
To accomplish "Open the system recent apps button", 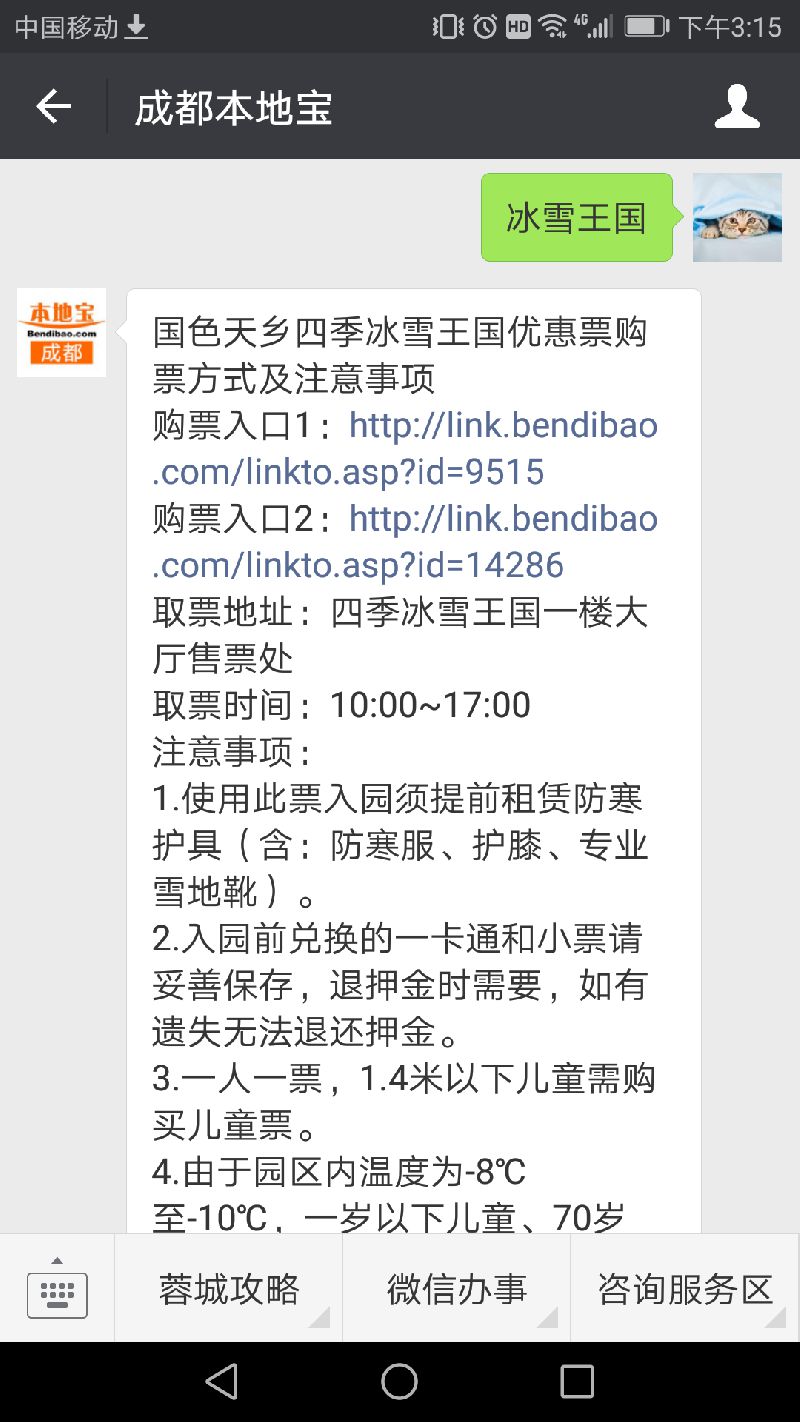I will [x=577, y=1382].
